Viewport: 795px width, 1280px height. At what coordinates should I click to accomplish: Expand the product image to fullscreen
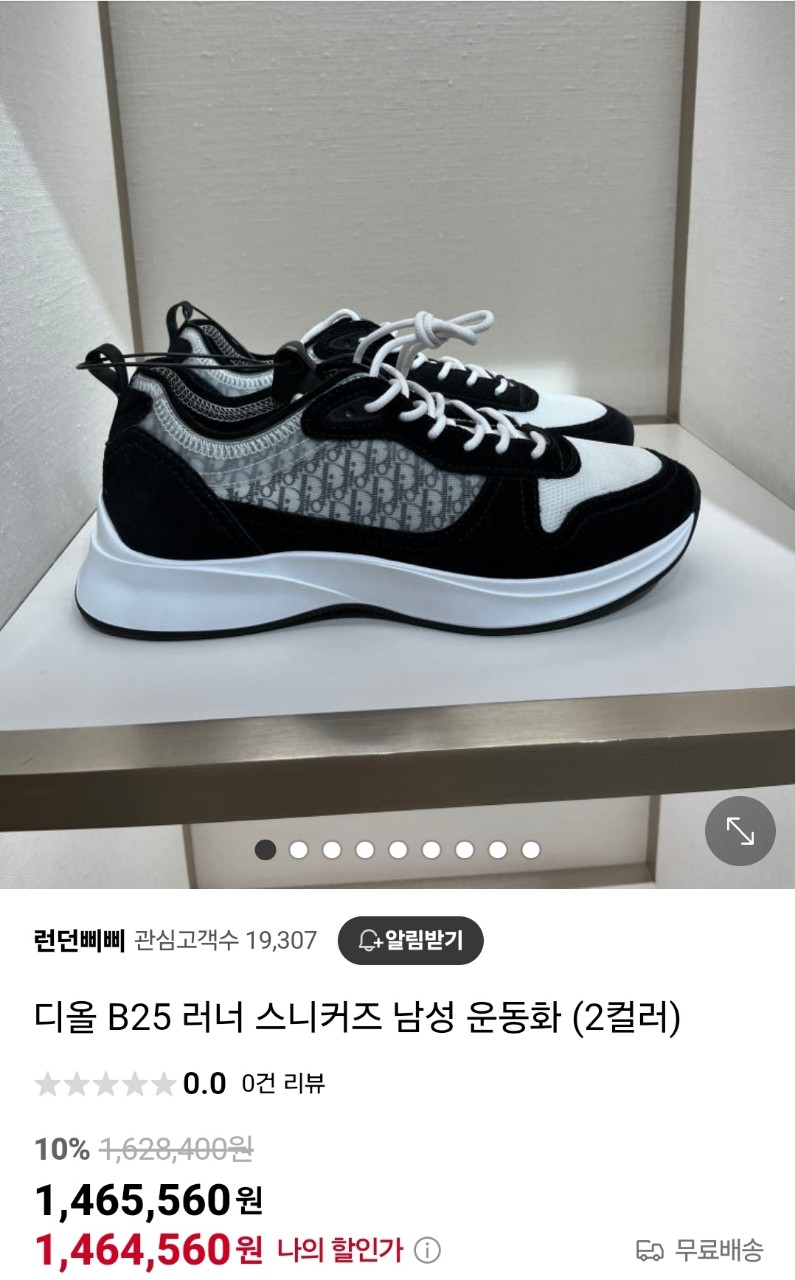click(740, 830)
